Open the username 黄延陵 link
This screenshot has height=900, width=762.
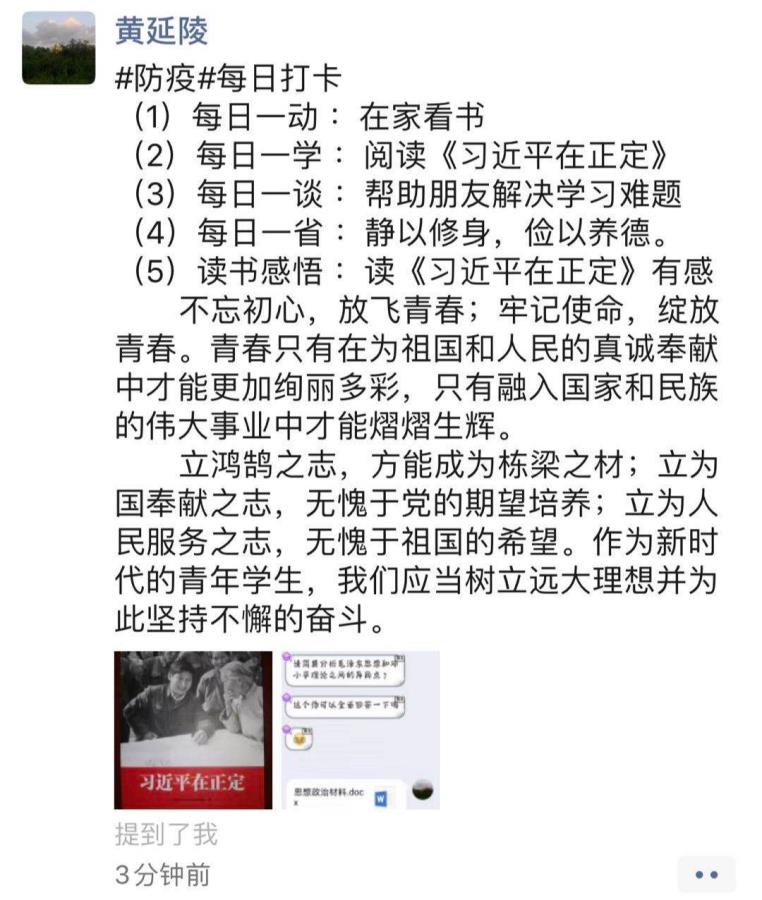click(x=161, y=31)
